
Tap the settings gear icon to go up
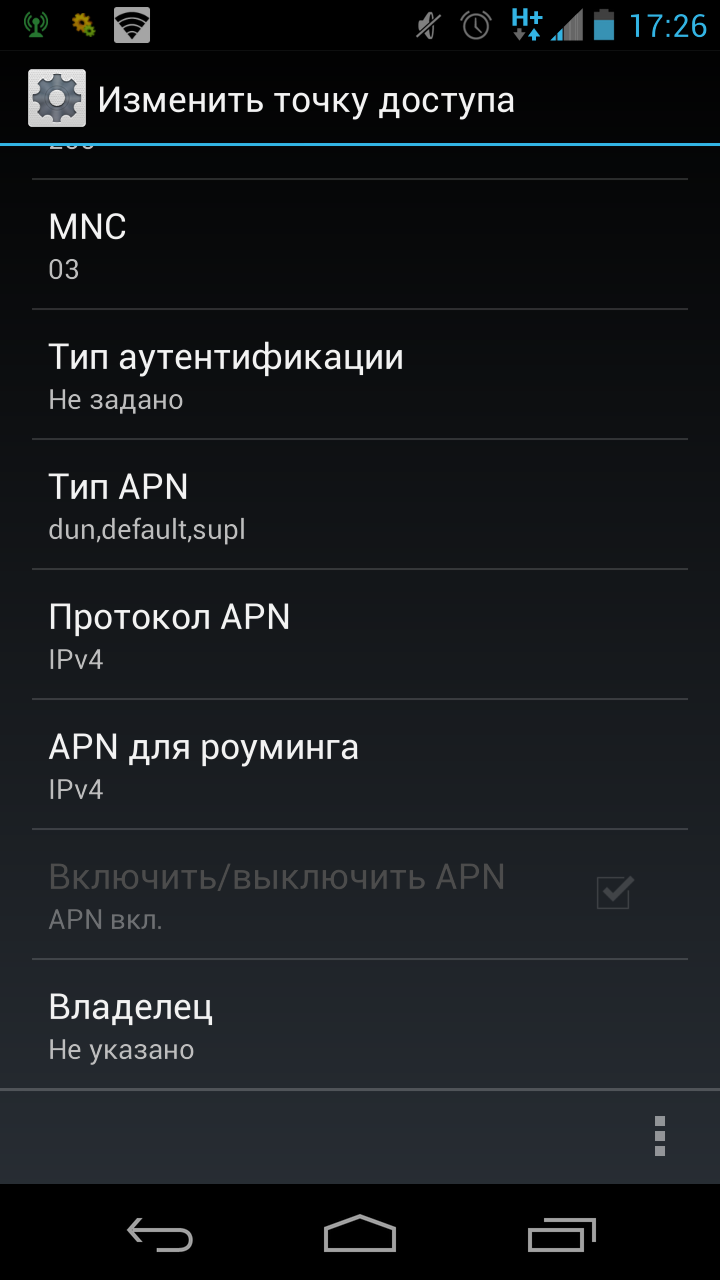point(57,99)
